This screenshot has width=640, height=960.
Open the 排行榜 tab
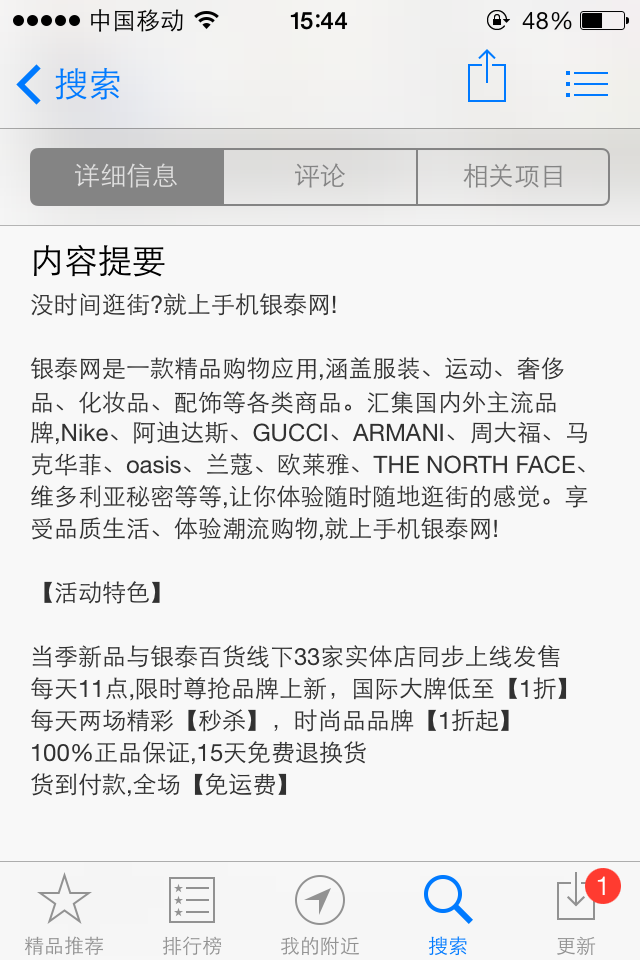(x=192, y=912)
